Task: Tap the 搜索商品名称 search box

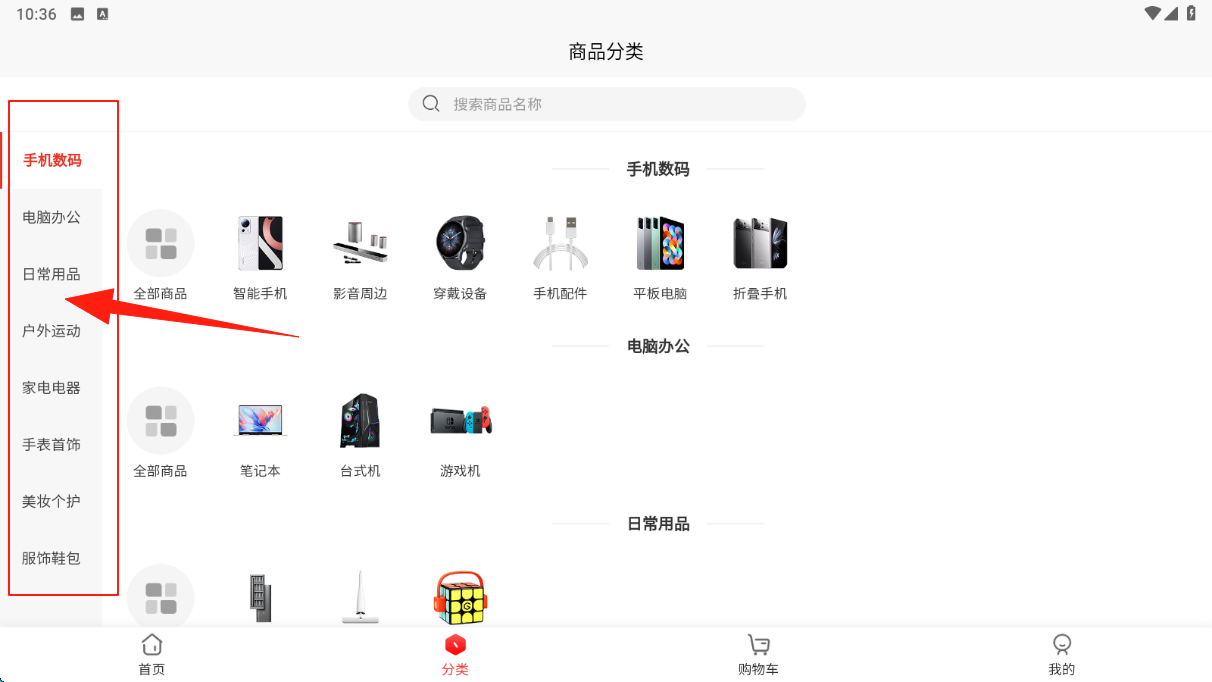Action: [606, 104]
